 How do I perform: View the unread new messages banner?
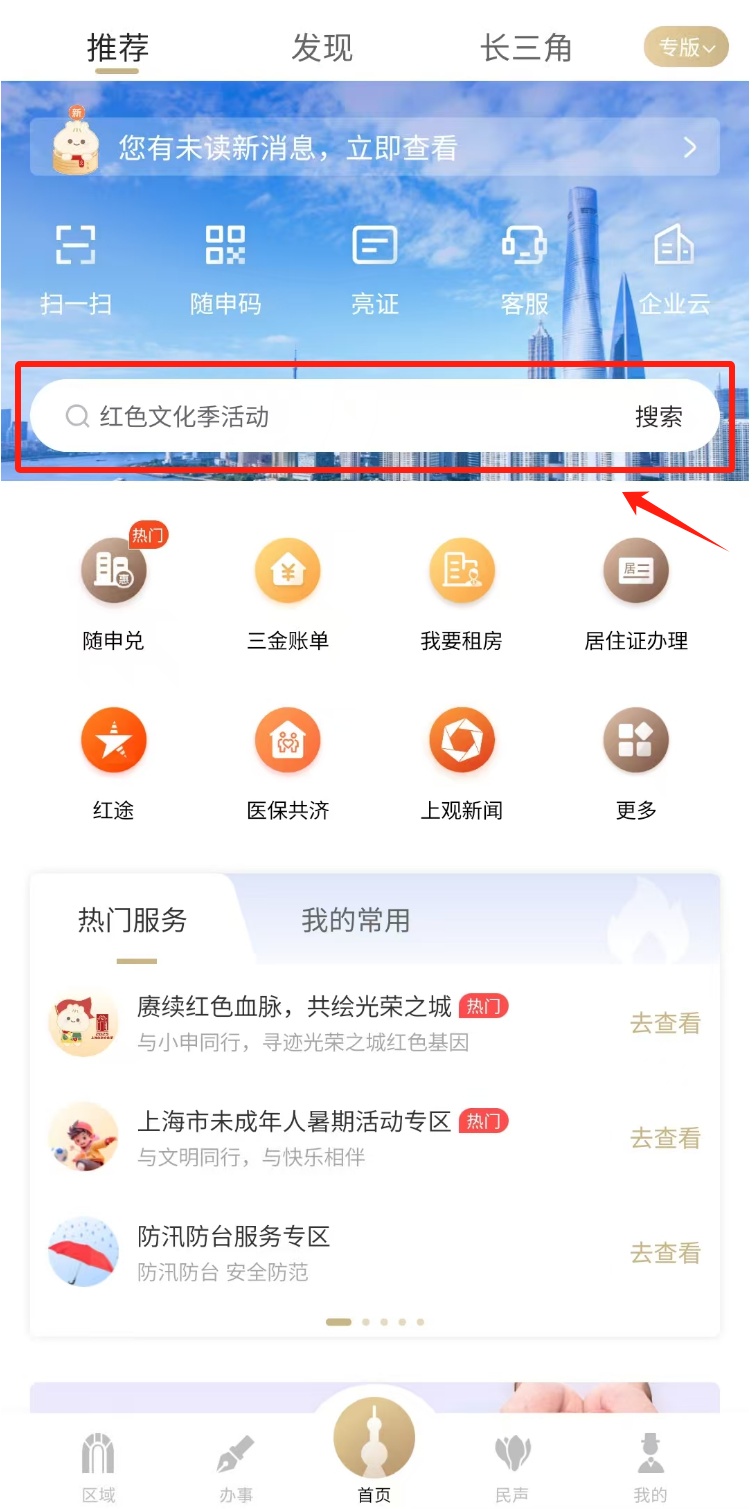click(375, 148)
